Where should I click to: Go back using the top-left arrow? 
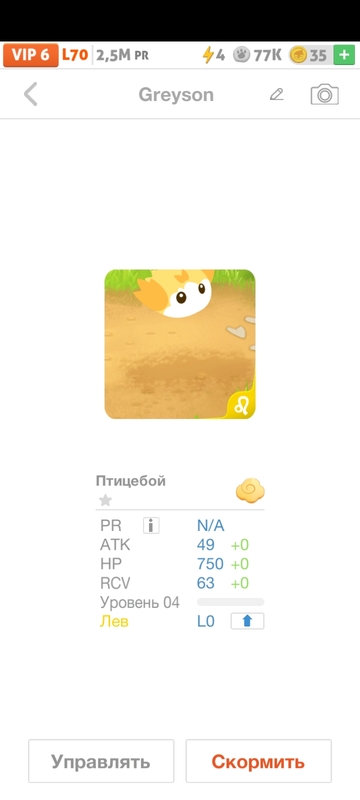pos(31,94)
